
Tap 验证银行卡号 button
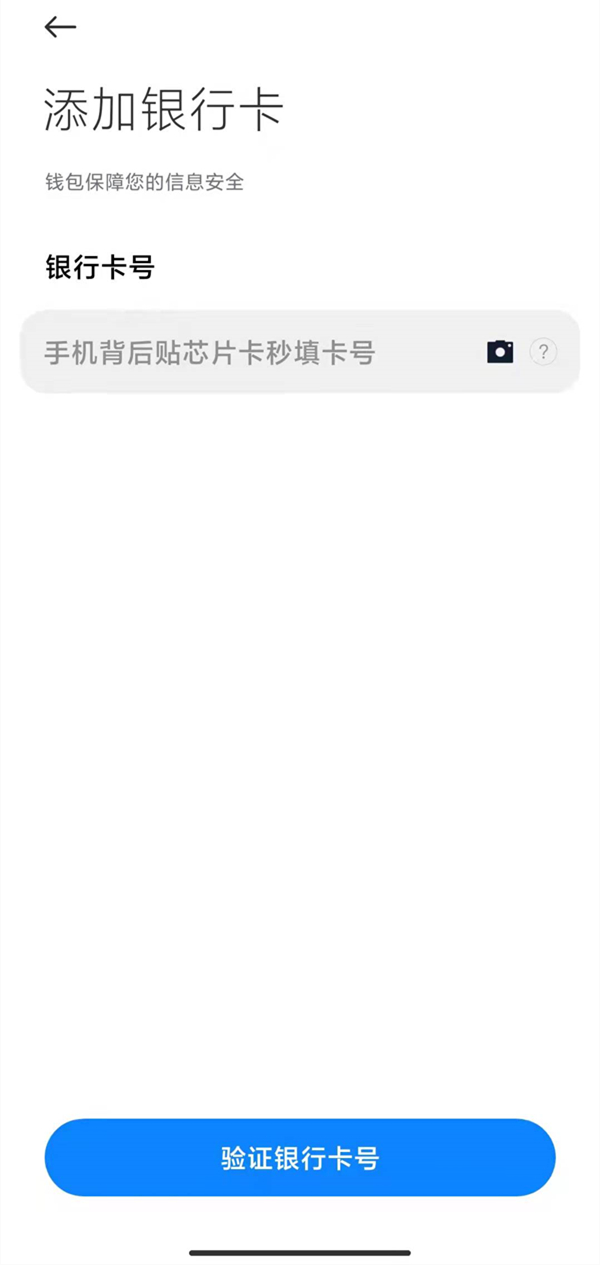(x=300, y=1158)
